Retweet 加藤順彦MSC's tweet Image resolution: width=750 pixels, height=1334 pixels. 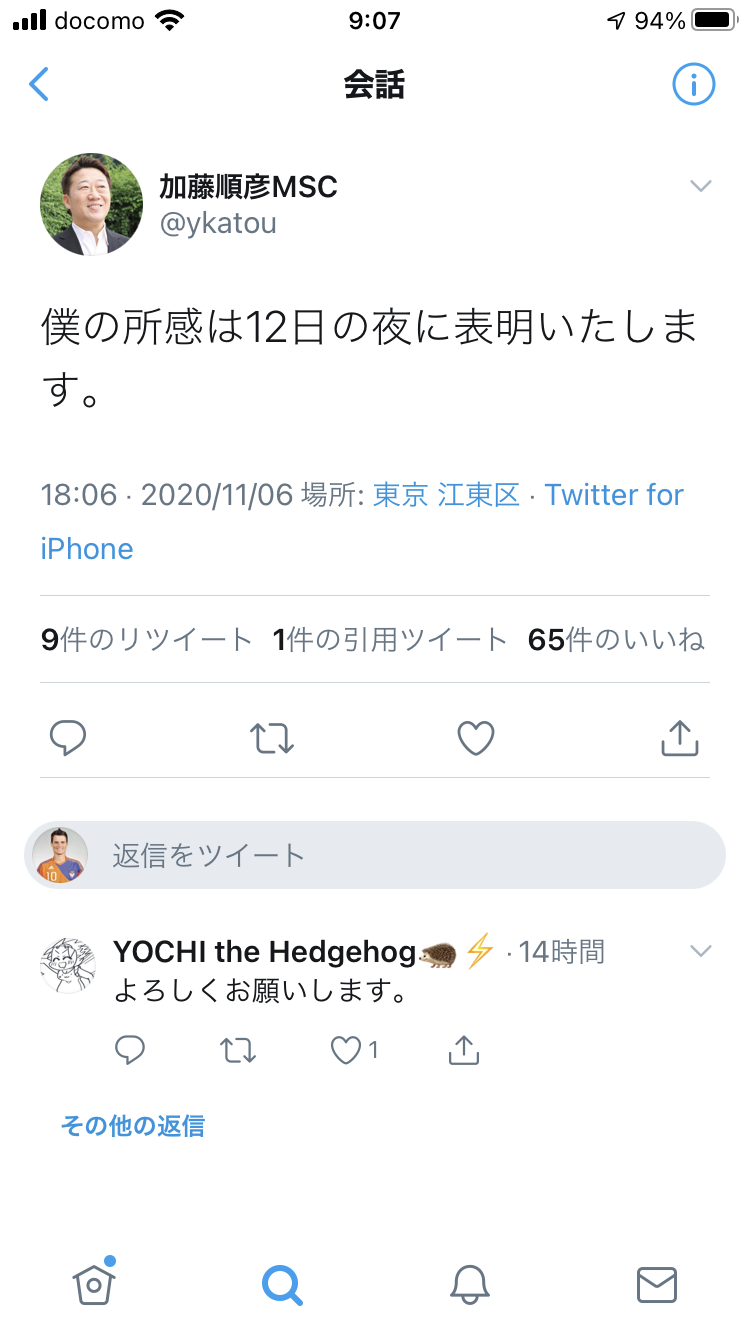click(271, 738)
